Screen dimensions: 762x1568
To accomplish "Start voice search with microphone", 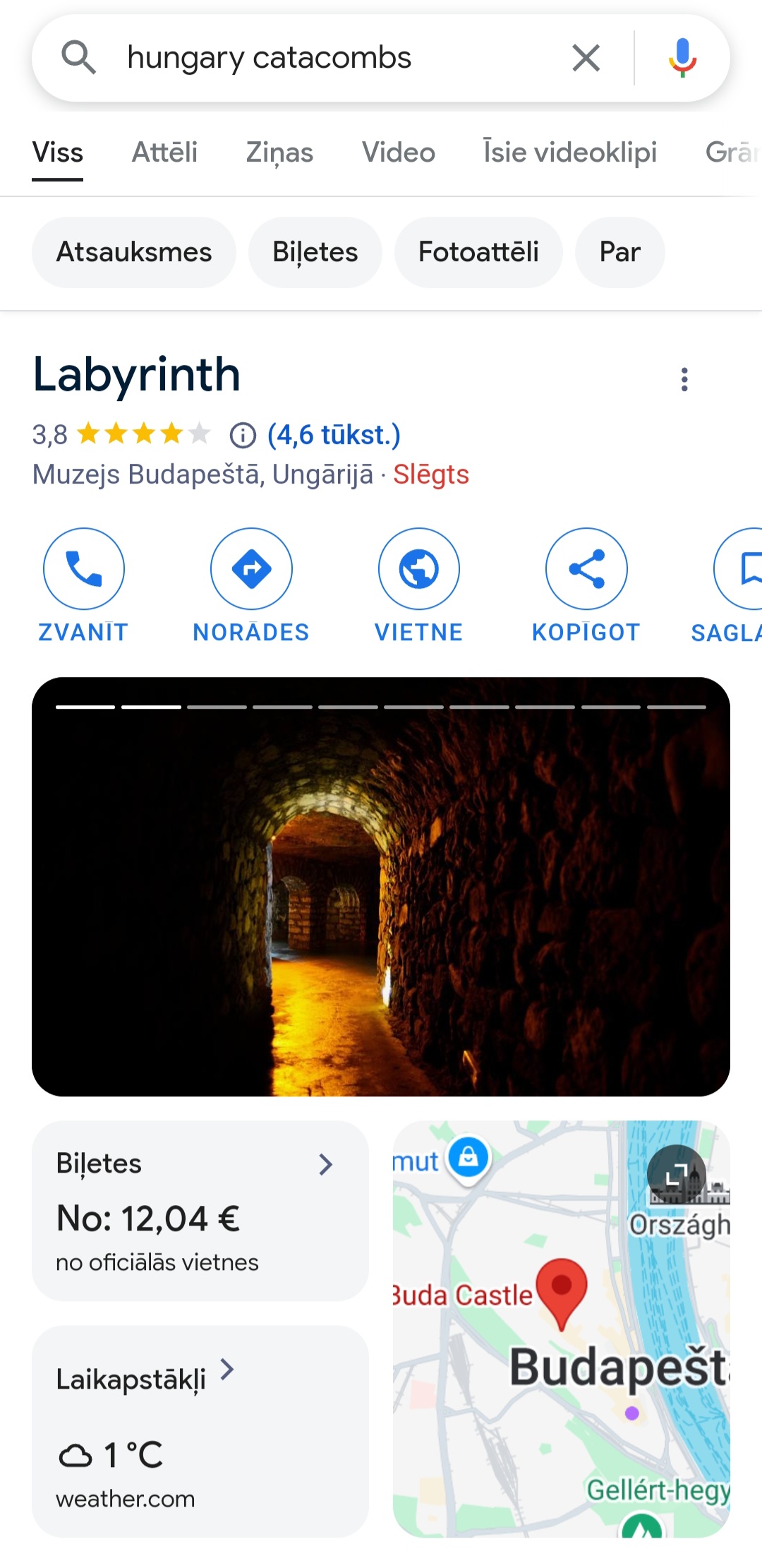I will (682, 58).
